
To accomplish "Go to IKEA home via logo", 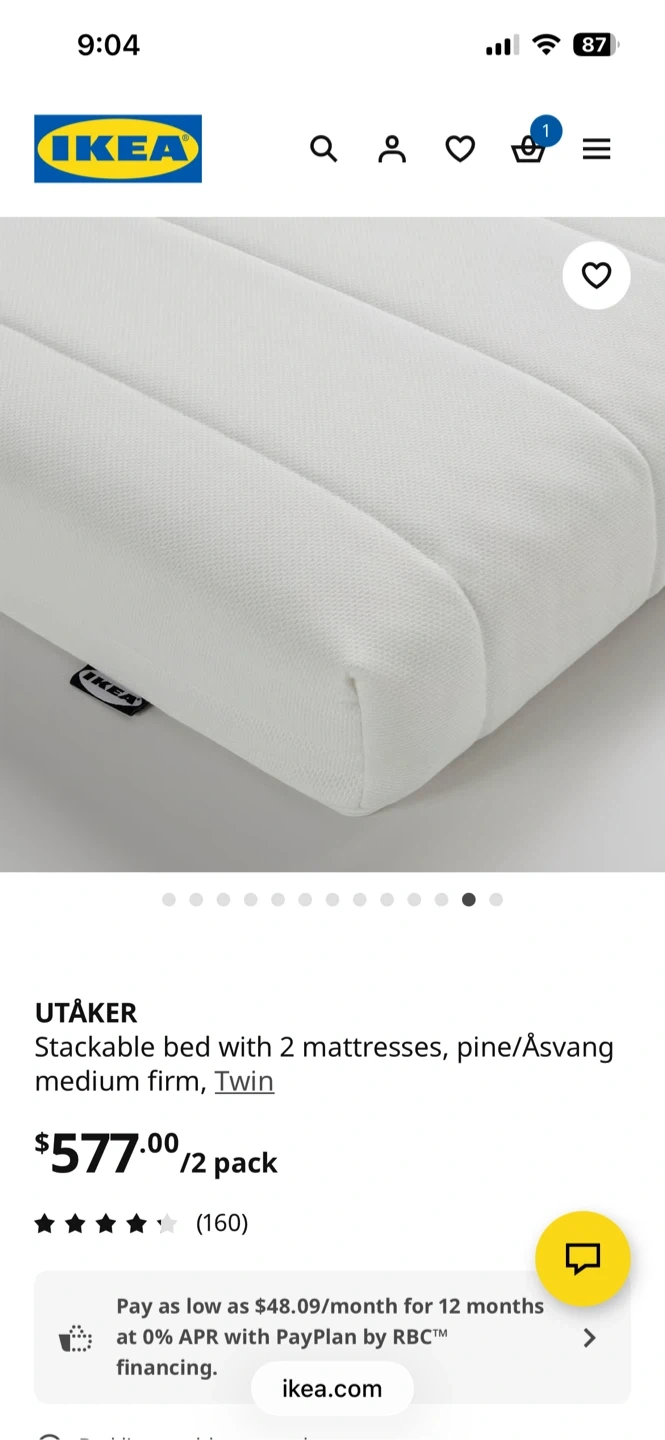I will tap(118, 149).
